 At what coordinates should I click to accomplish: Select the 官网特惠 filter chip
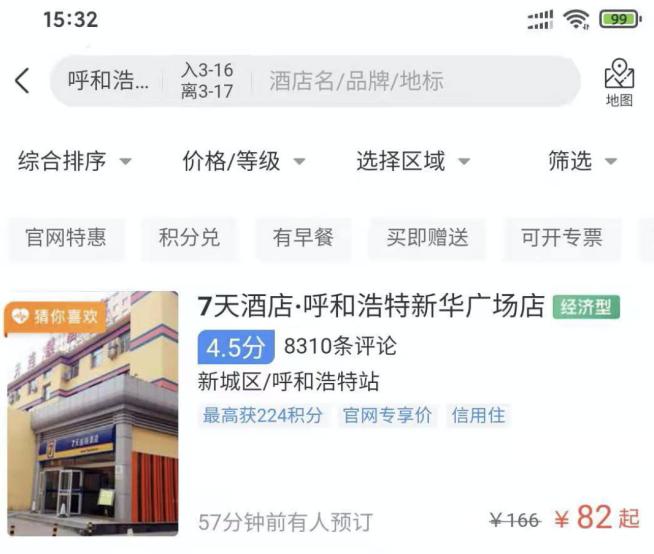point(66,238)
